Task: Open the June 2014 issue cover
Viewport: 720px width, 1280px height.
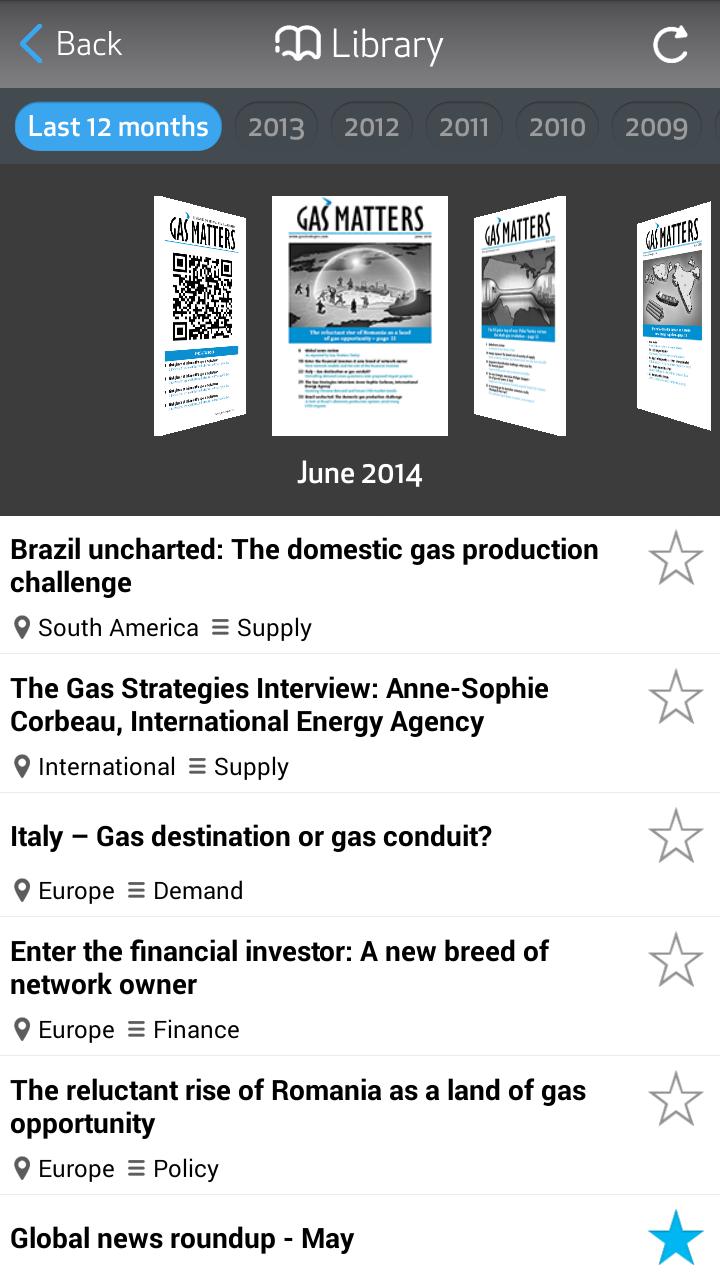Action: pos(360,316)
